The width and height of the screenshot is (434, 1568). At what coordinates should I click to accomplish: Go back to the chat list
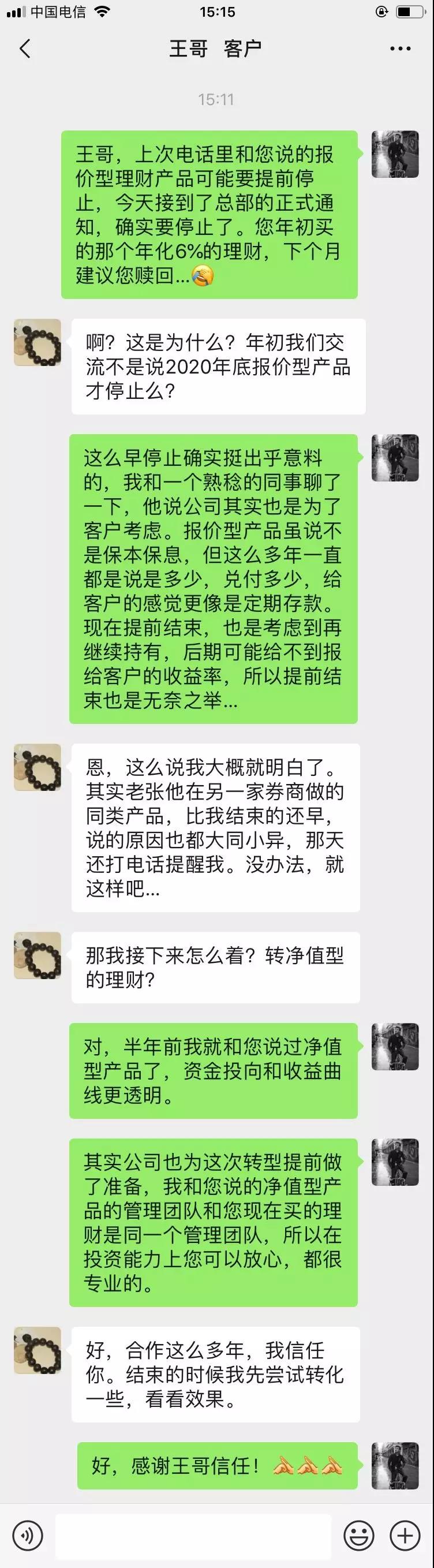tap(24, 48)
